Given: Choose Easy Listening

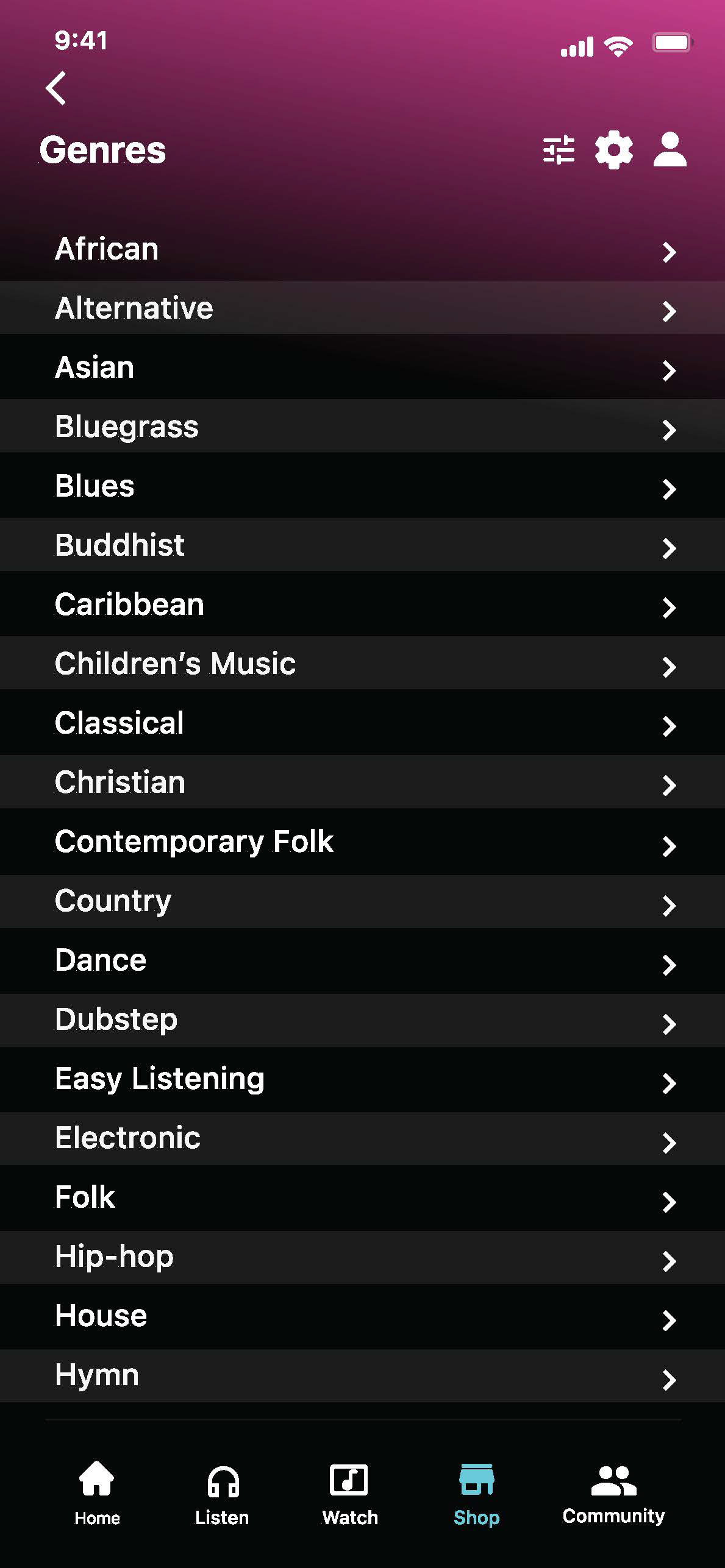Looking at the screenshot, I should click(362, 1079).
